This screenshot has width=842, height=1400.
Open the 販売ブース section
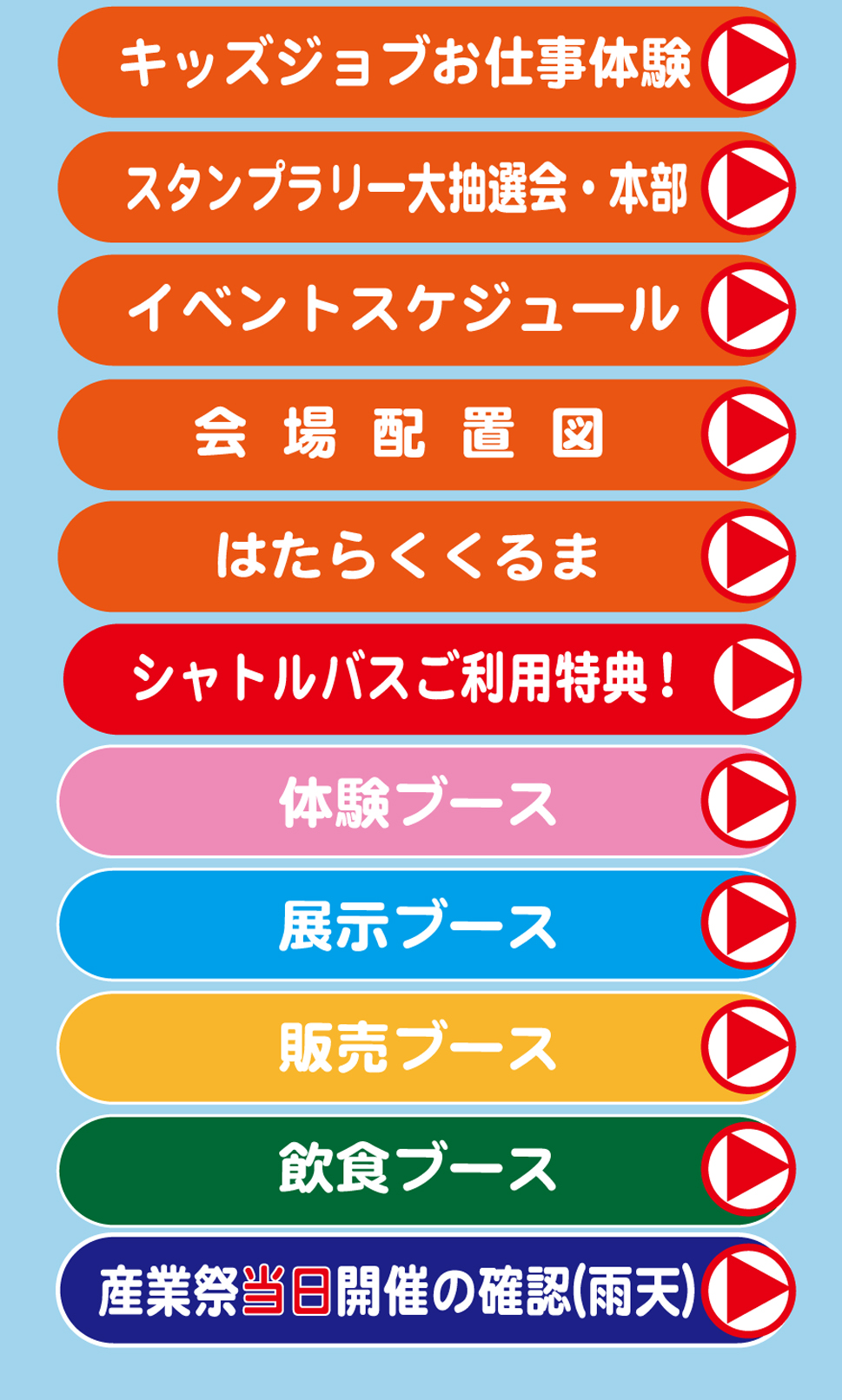pos(425,1047)
